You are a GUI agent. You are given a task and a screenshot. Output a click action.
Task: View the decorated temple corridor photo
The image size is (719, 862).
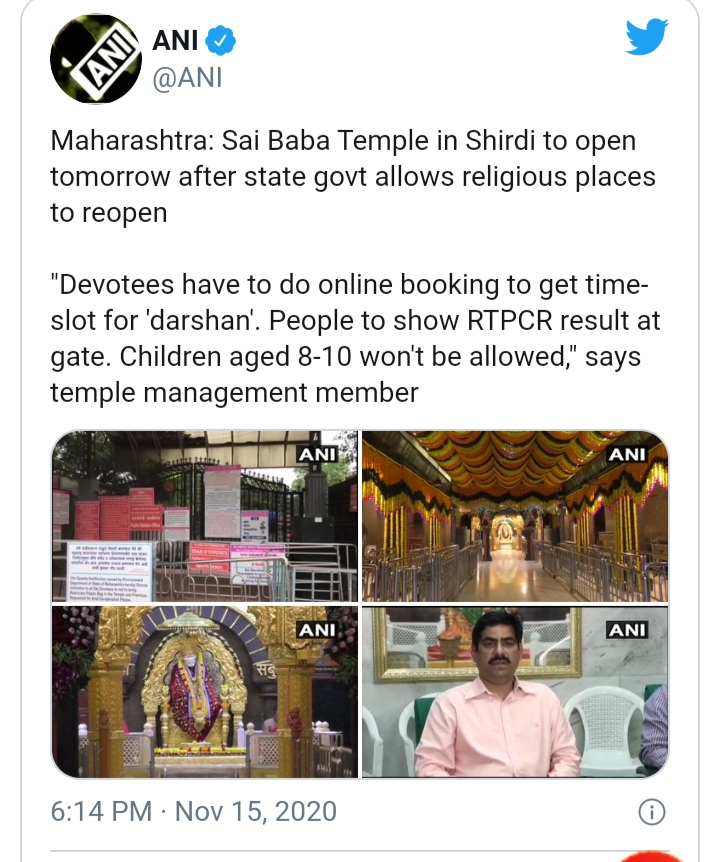tap(515, 517)
